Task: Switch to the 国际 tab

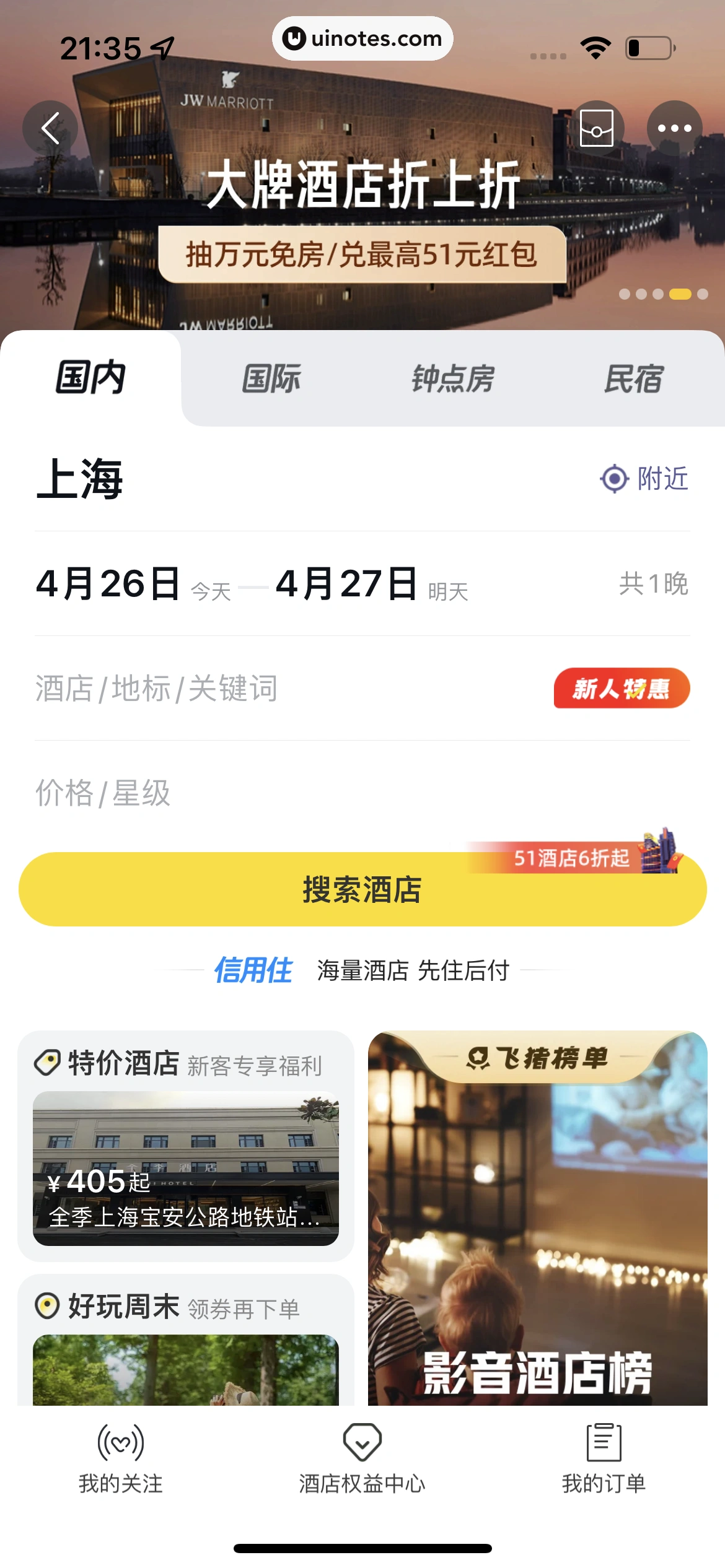Action: 271,378
